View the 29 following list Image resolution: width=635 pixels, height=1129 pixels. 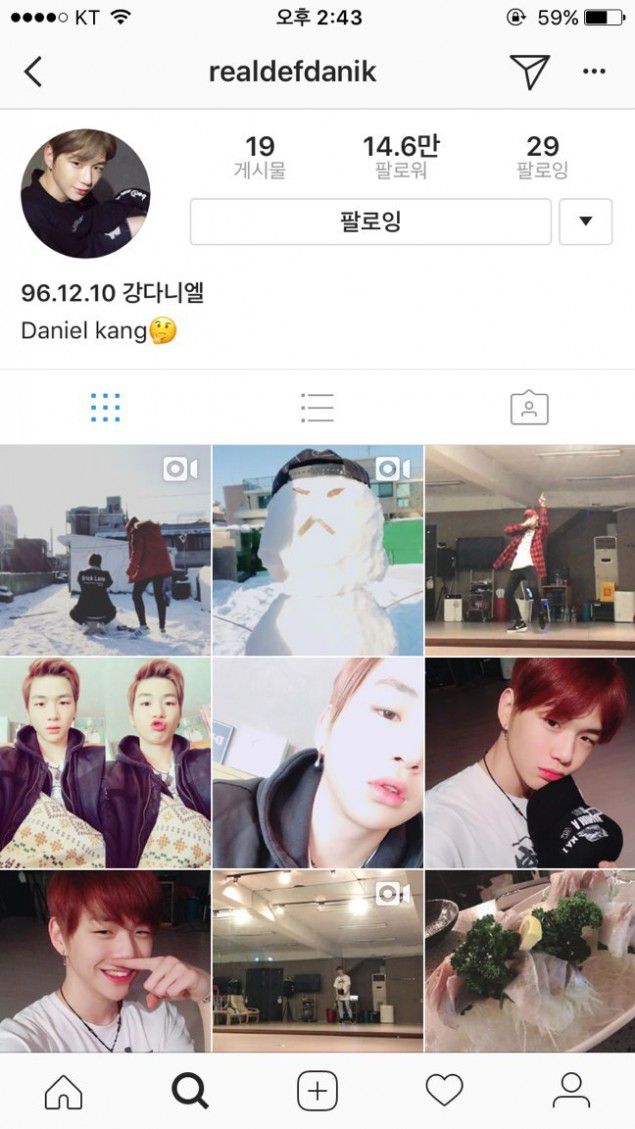click(x=542, y=157)
